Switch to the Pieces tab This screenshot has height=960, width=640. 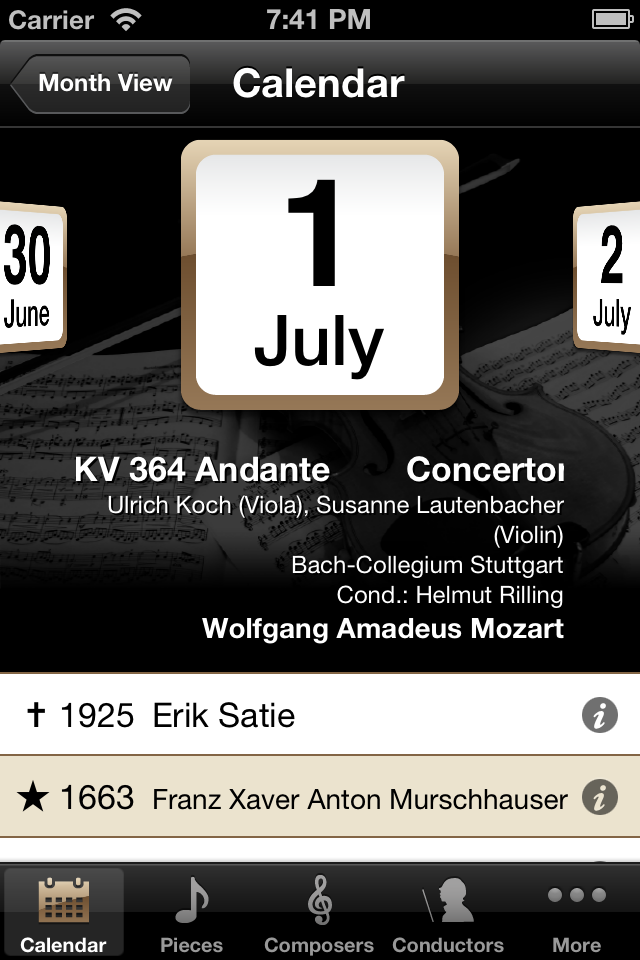(191, 914)
